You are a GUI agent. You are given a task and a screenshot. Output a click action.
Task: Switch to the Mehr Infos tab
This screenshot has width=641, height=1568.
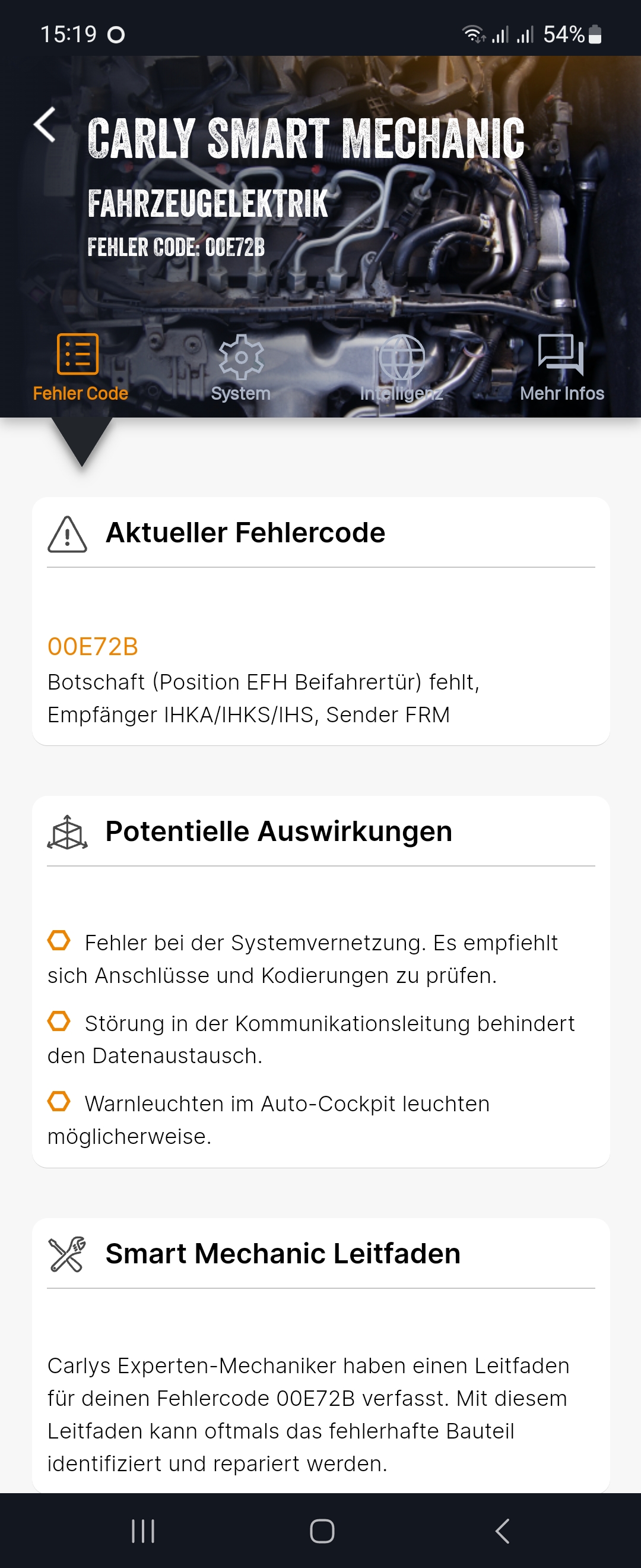pos(561,367)
